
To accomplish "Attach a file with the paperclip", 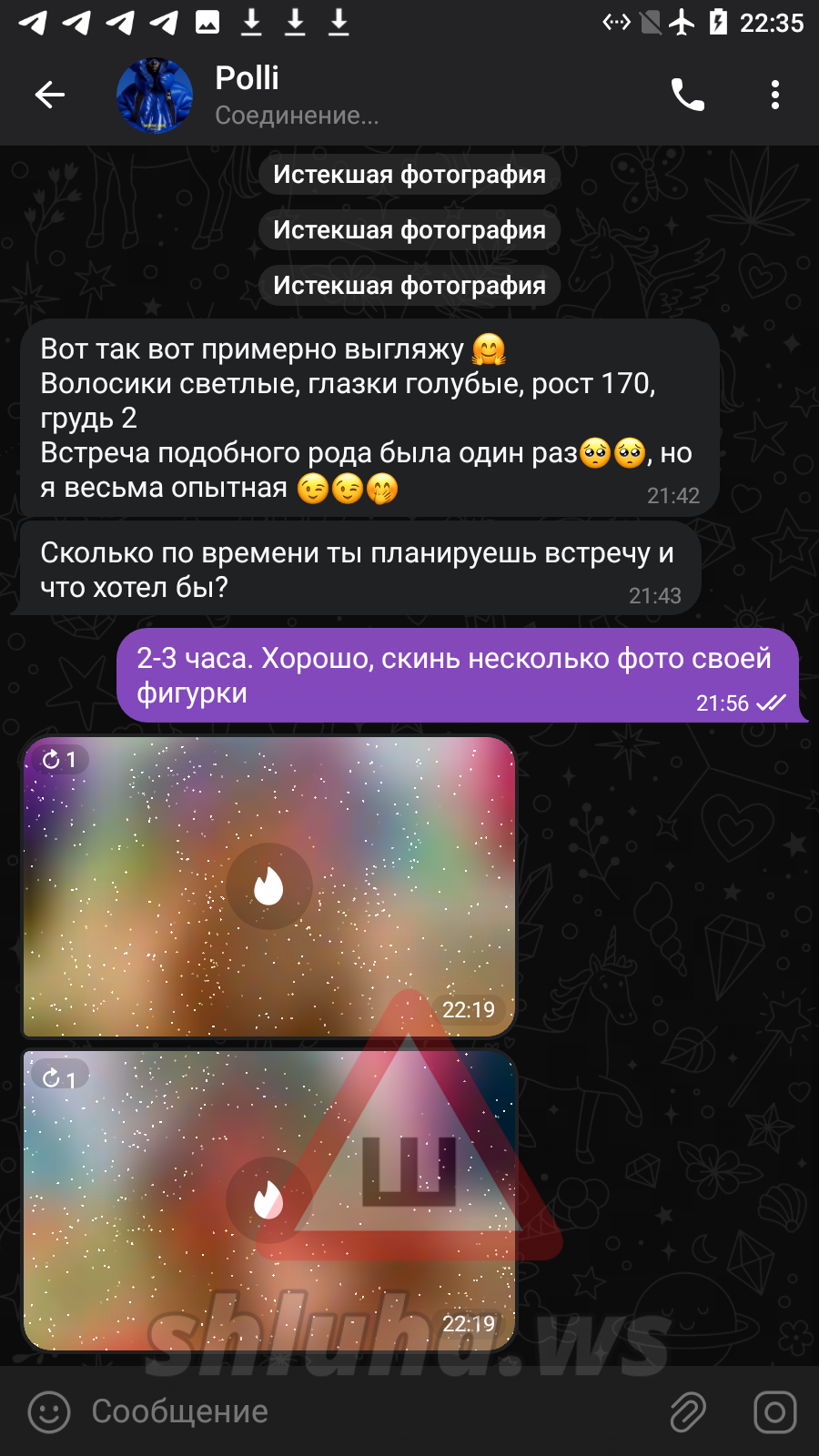I will click(688, 1412).
